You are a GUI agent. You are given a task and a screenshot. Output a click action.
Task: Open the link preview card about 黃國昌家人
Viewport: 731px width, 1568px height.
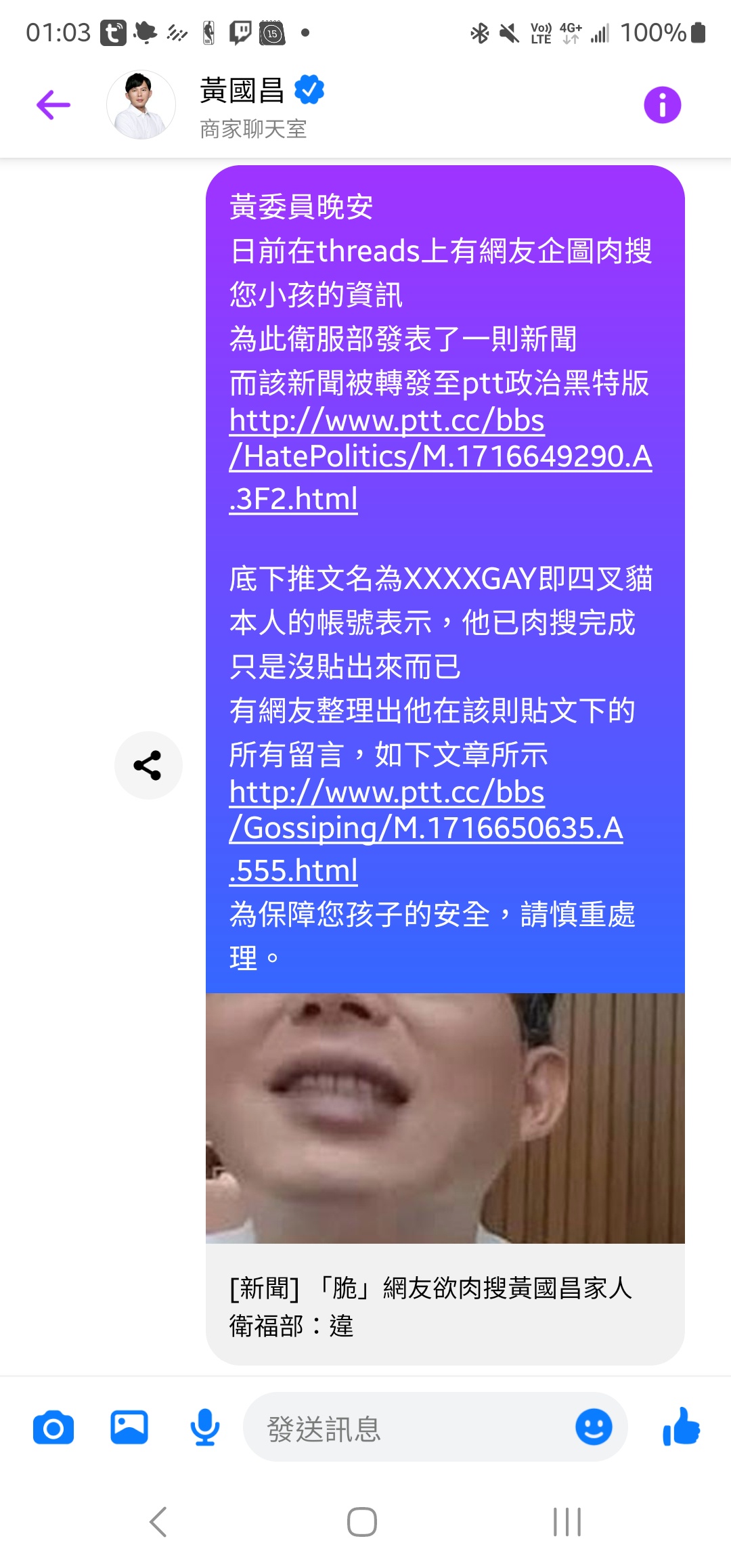pyautogui.click(x=445, y=1179)
